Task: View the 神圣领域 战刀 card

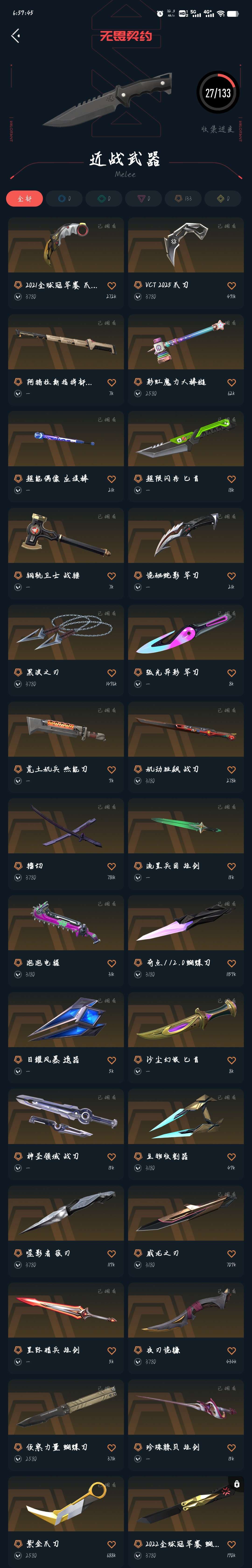Action: [66, 1132]
